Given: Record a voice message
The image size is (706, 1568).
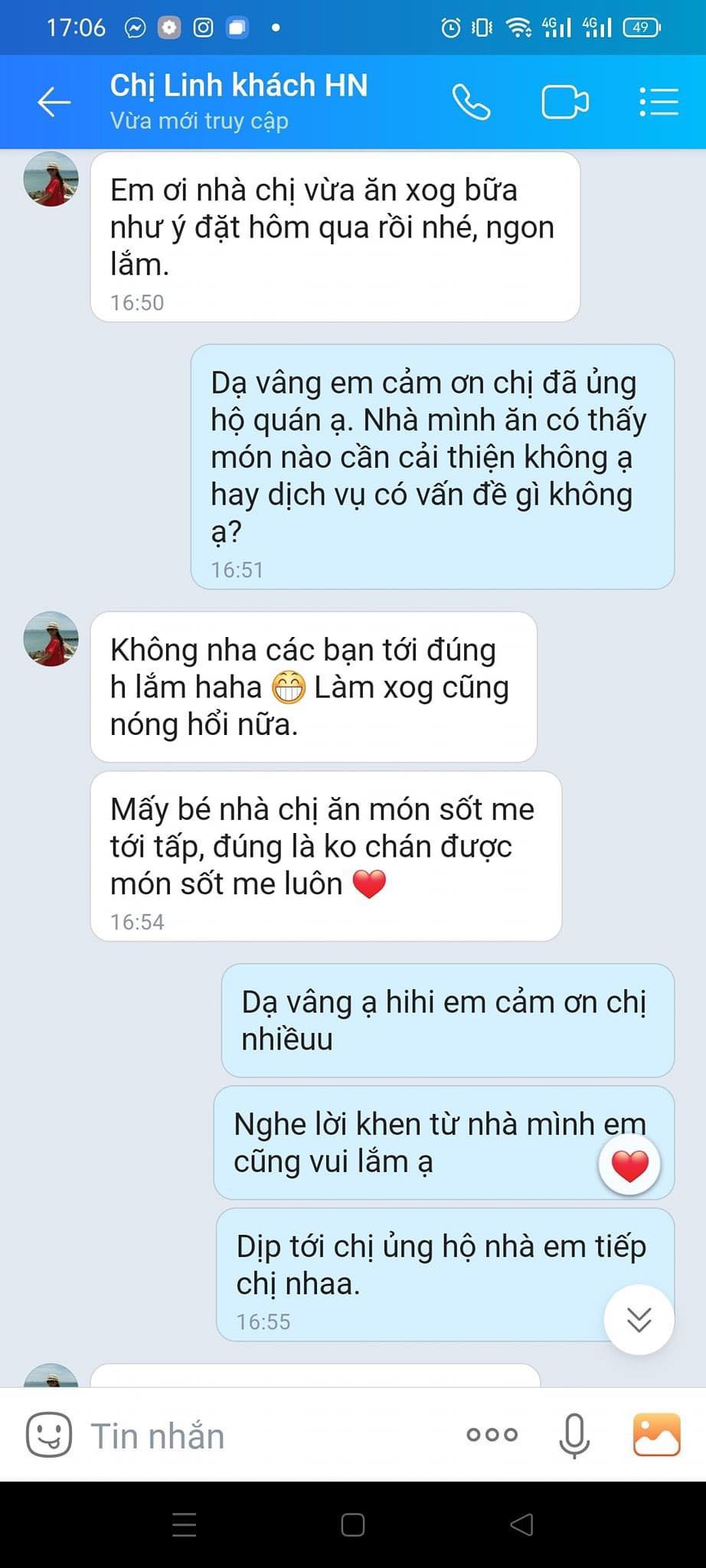Looking at the screenshot, I should [574, 1435].
